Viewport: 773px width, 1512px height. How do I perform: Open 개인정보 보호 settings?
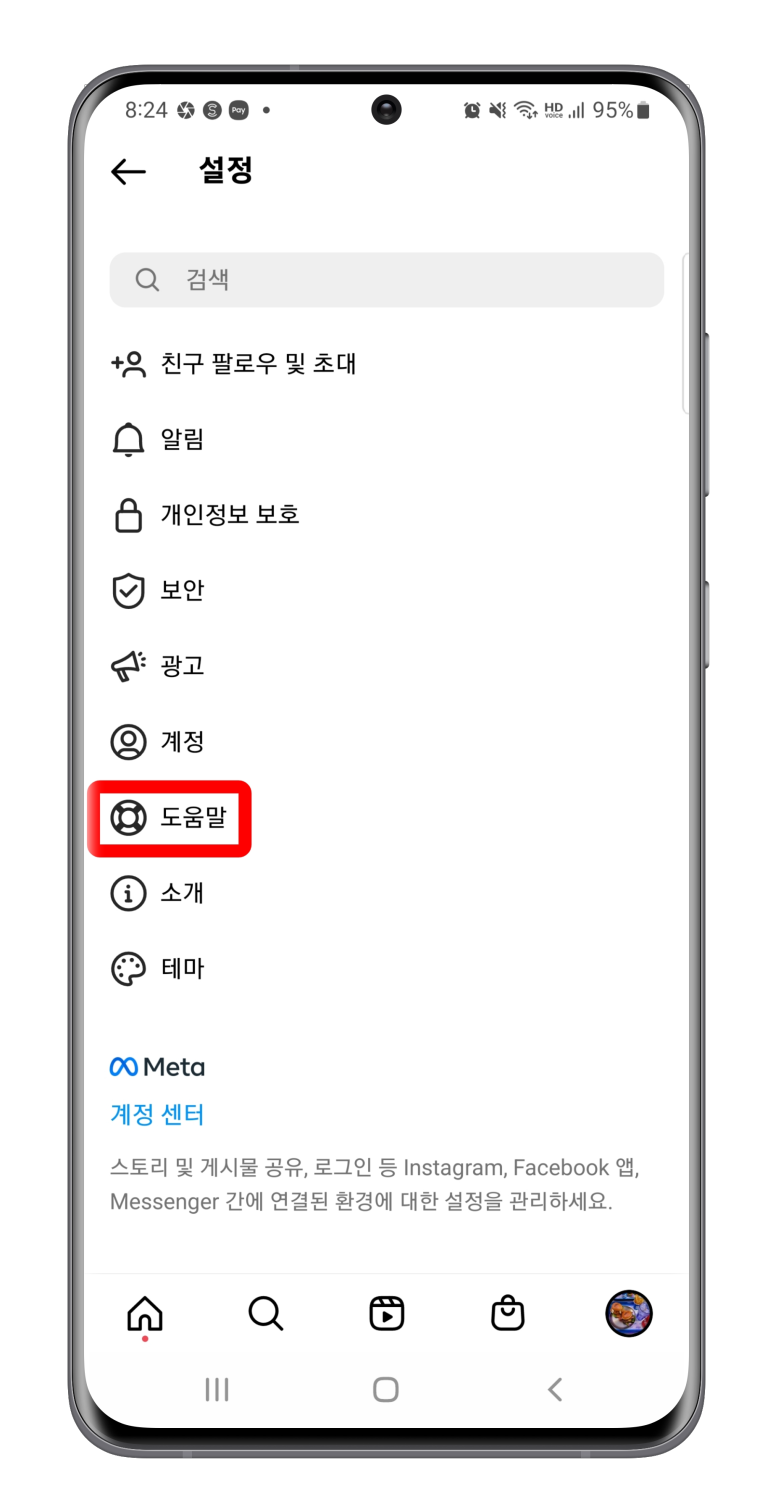(x=386, y=515)
